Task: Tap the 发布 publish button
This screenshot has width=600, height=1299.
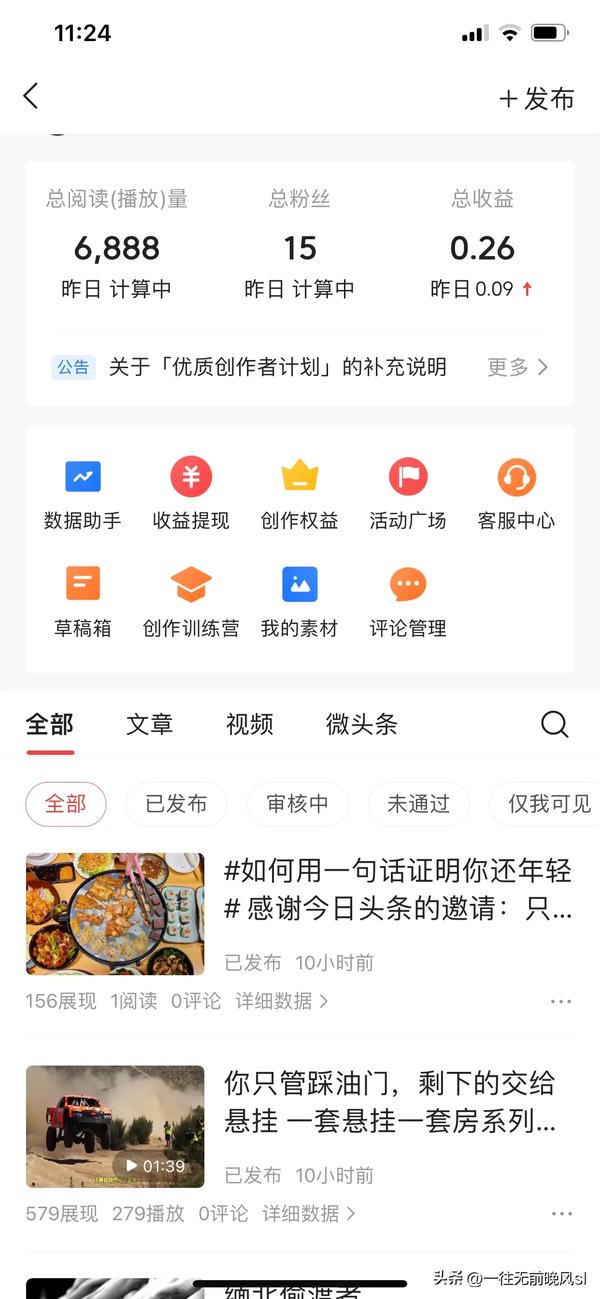Action: 537,99
